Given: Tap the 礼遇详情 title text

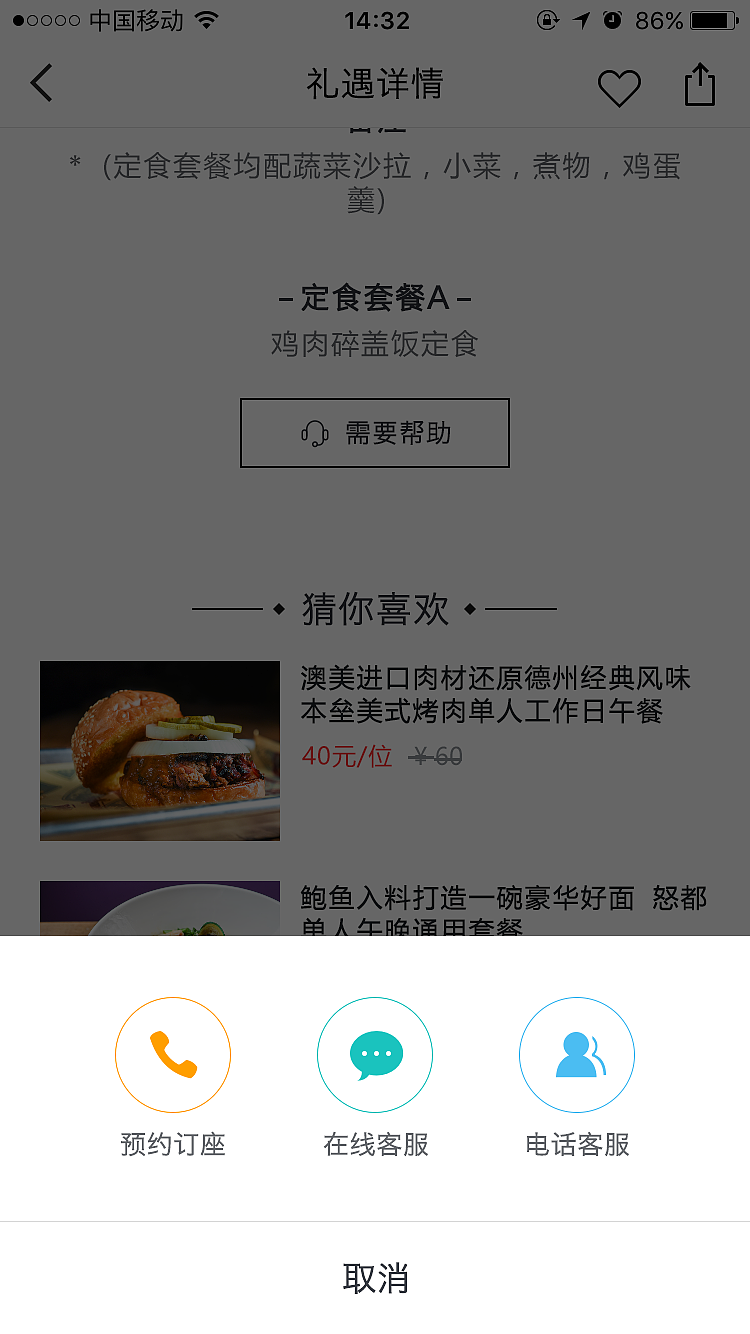Looking at the screenshot, I should click(x=375, y=85).
